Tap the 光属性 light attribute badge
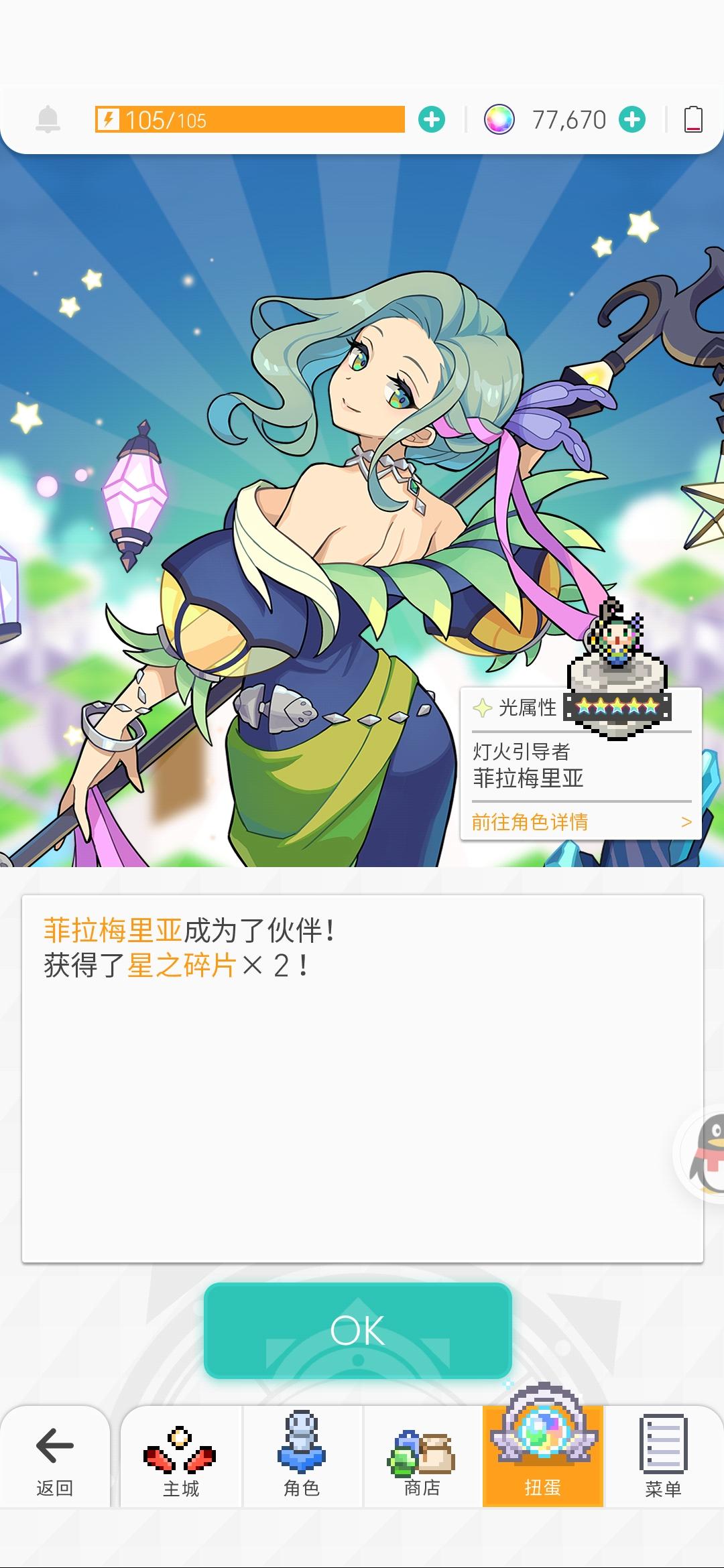This screenshot has width=724, height=1568. (516, 707)
